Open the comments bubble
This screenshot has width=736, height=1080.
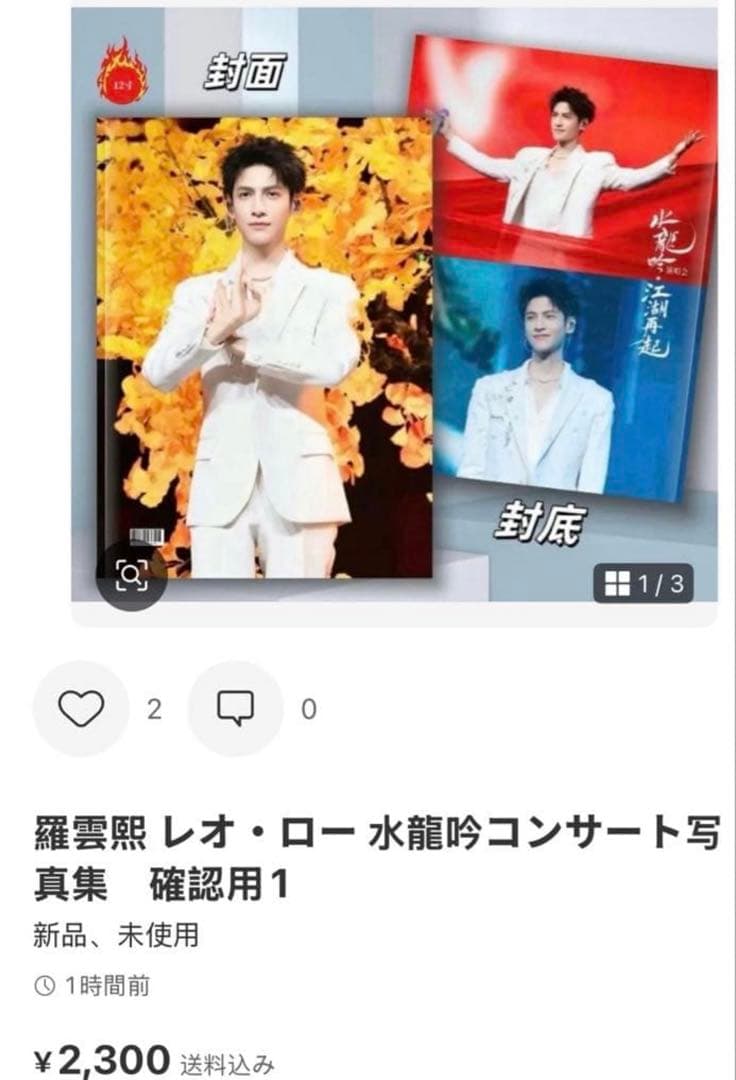tap(235, 709)
